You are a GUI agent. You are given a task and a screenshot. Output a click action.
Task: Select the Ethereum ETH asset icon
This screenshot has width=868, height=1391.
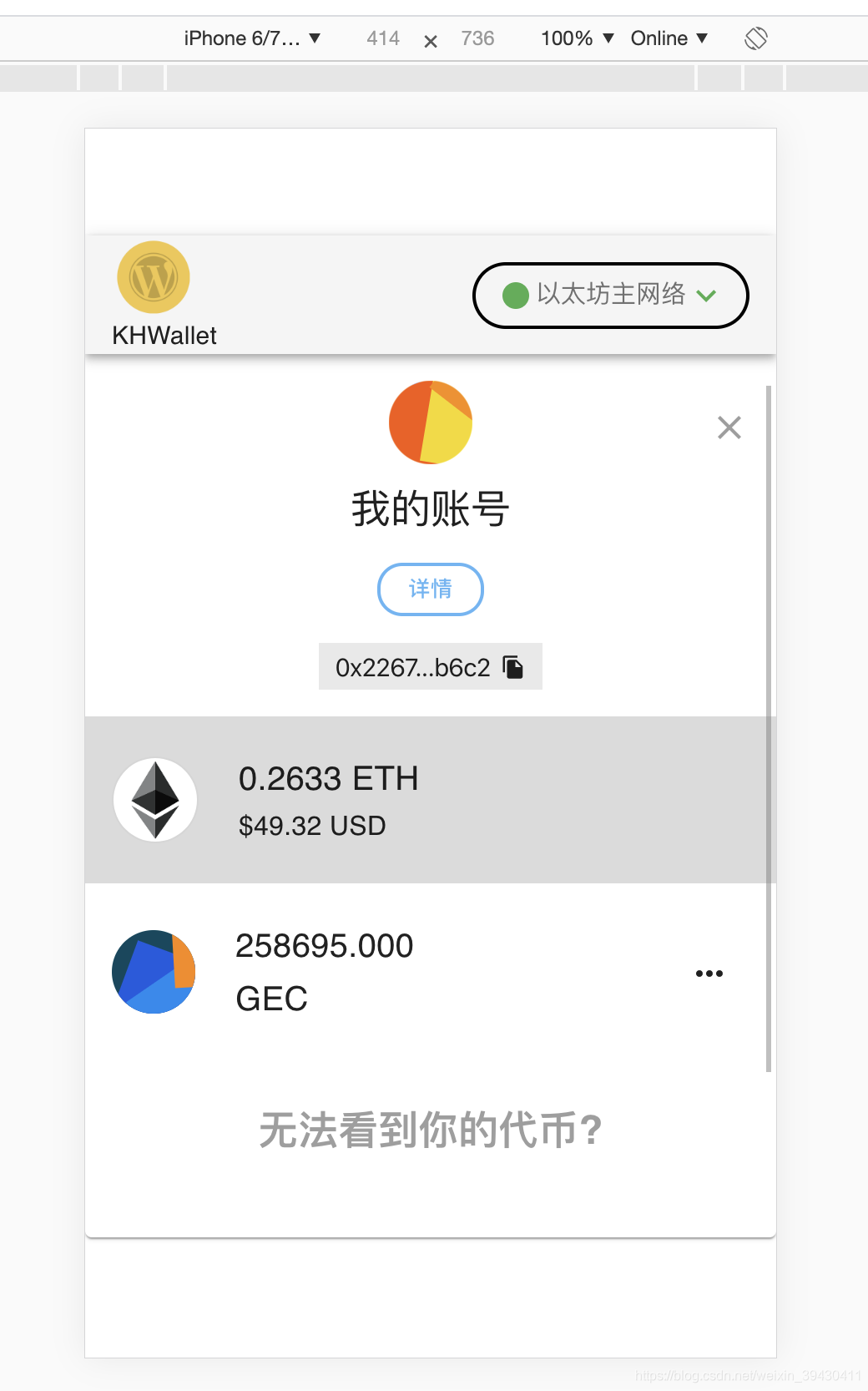click(154, 799)
